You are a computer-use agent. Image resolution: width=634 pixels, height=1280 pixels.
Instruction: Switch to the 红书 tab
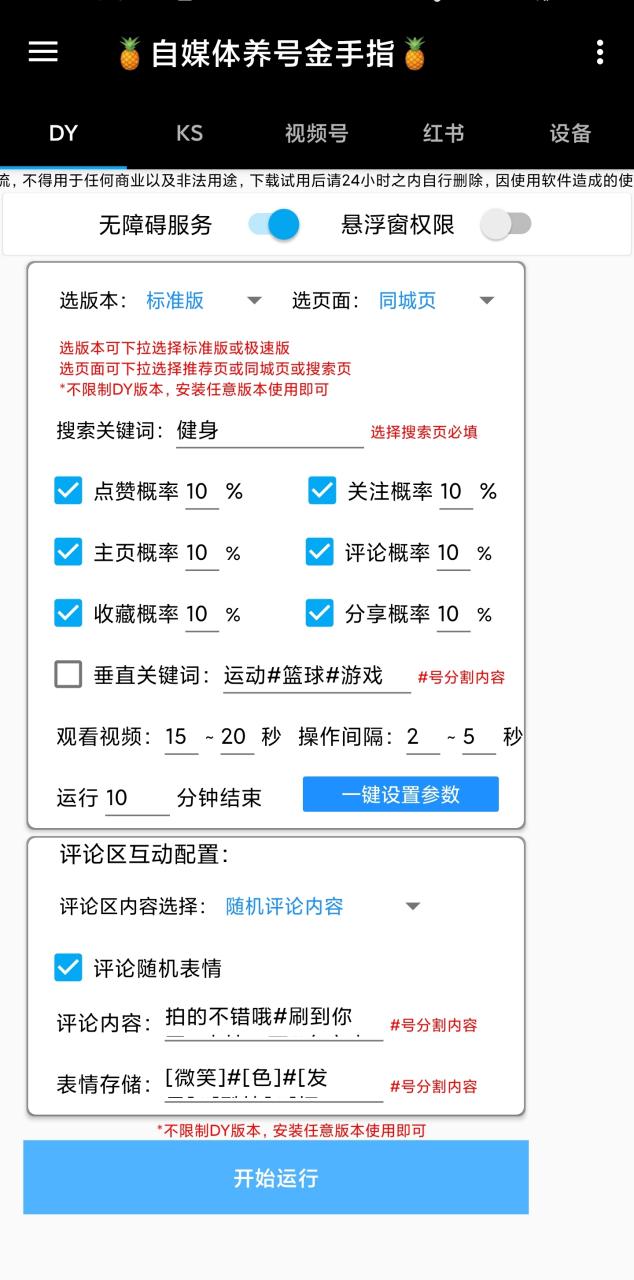443,133
